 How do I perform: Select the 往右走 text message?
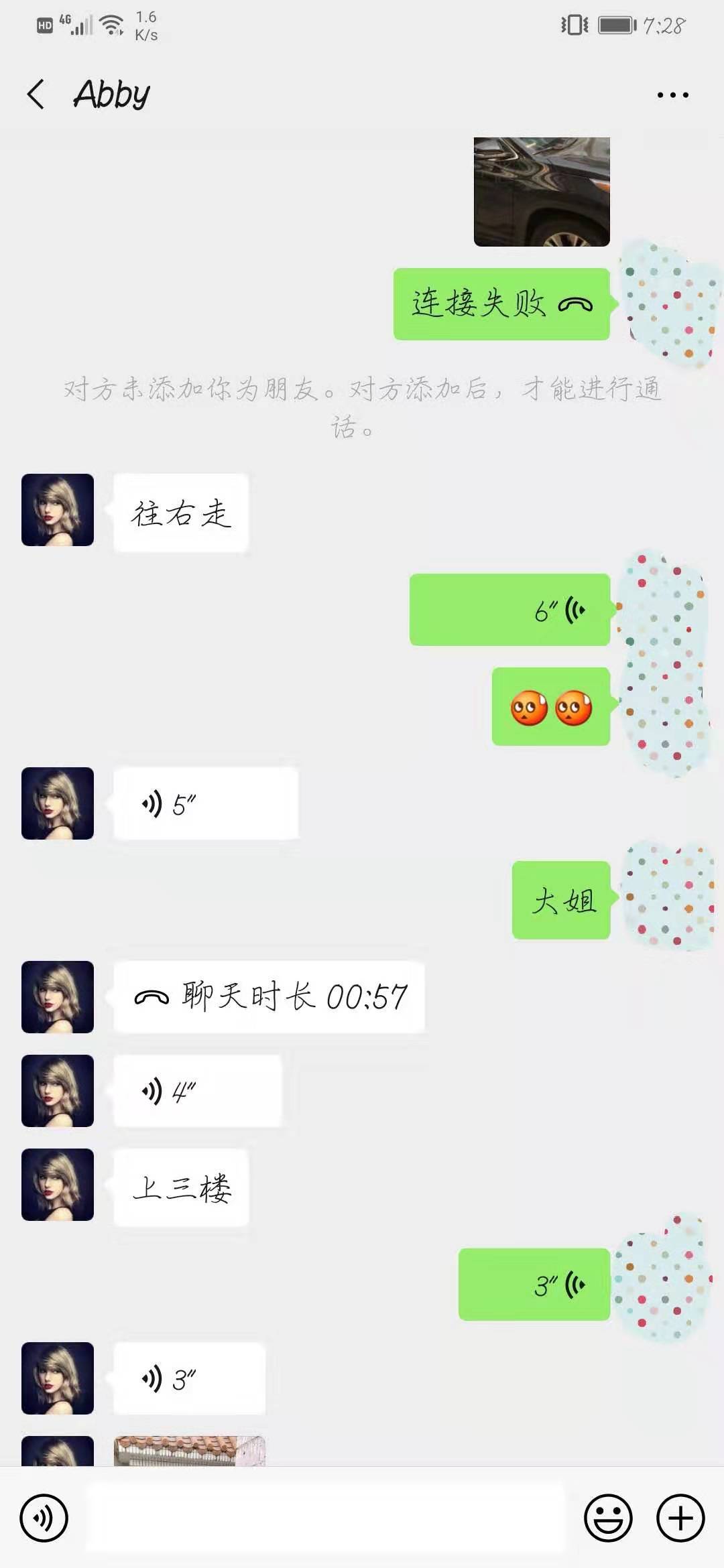tap(181, 513)
